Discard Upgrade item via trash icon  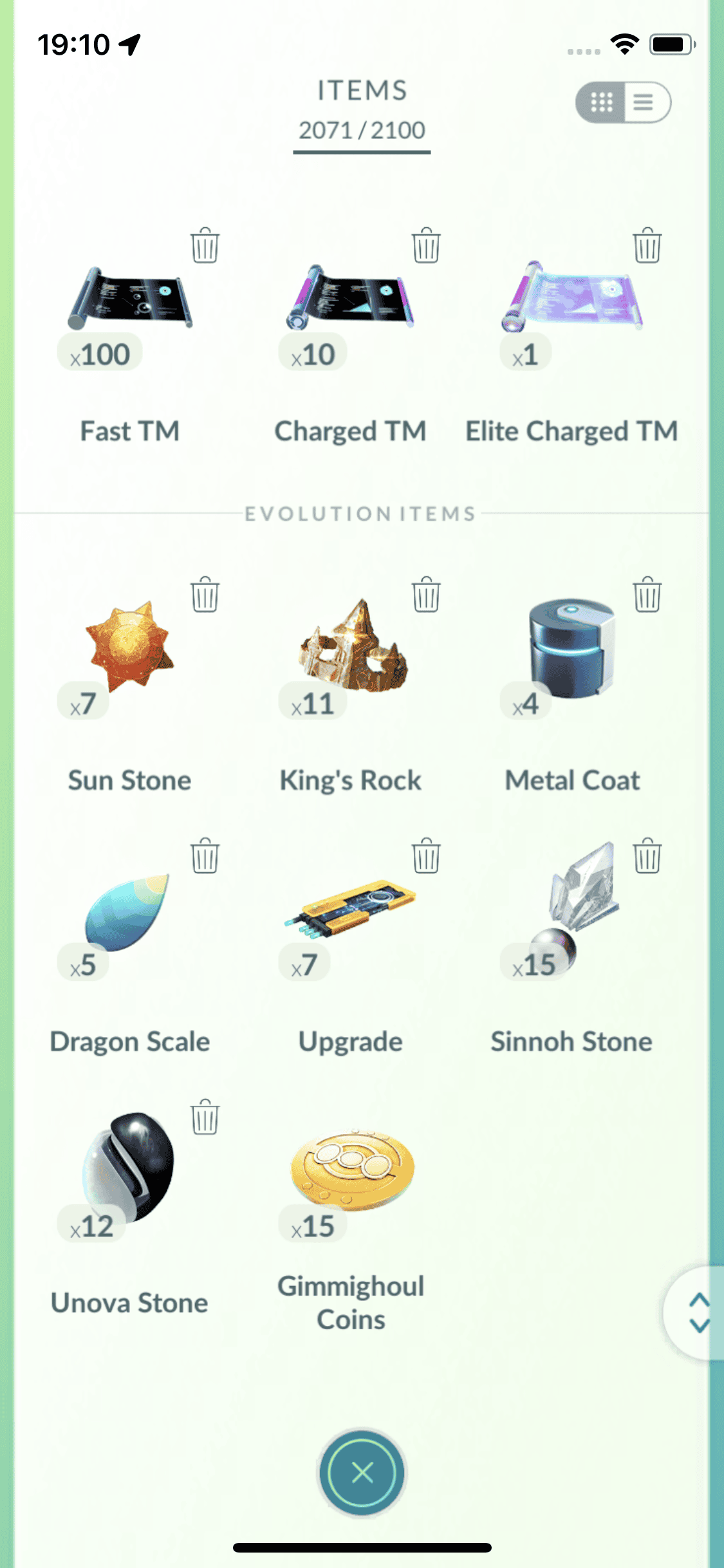tap(425, 855)
